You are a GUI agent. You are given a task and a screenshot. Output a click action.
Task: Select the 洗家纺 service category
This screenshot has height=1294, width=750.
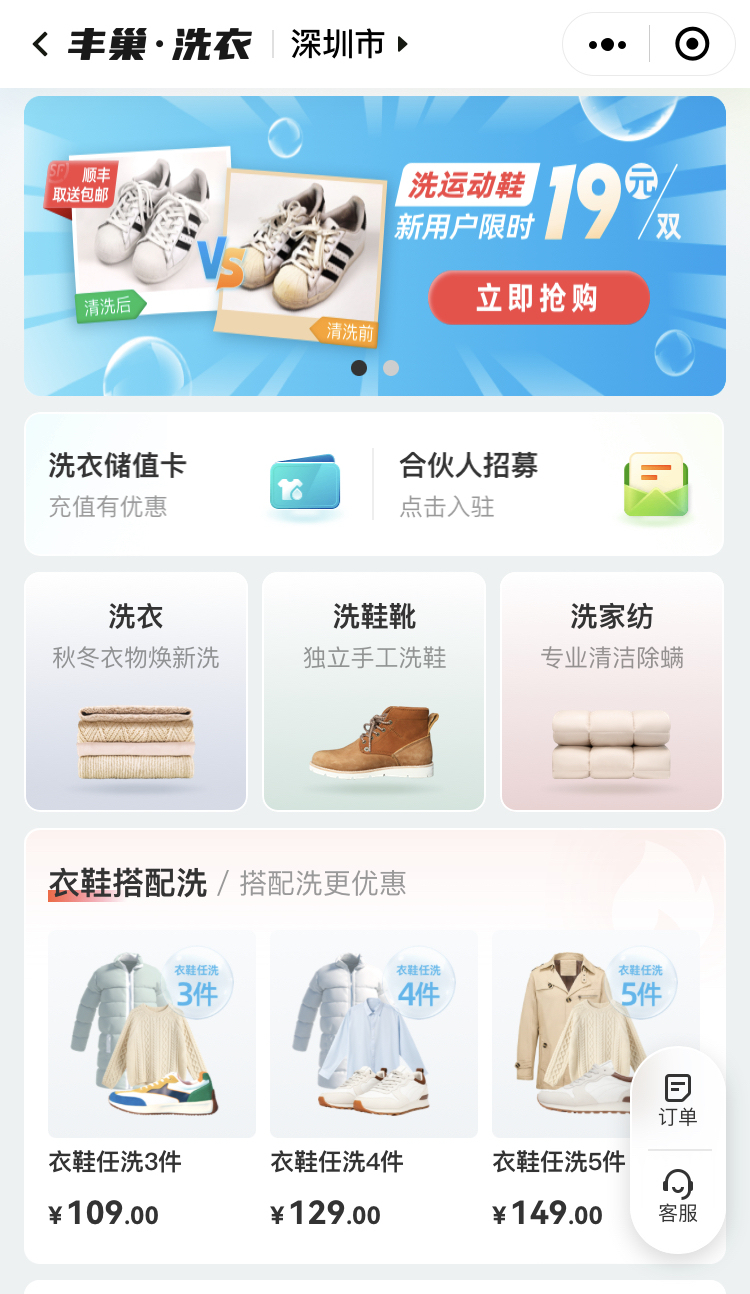(x=612, y=691)
